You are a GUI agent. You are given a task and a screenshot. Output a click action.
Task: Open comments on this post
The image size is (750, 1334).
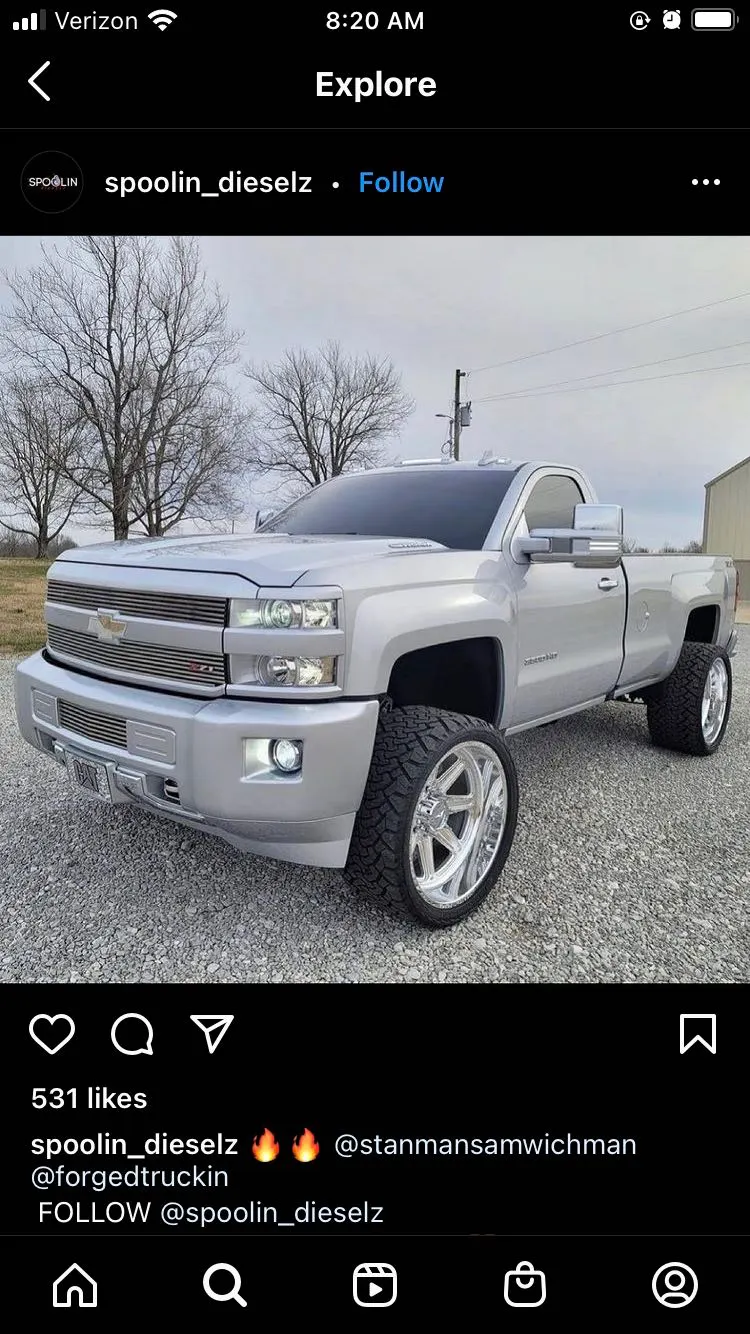click(x=132, y=1034)
